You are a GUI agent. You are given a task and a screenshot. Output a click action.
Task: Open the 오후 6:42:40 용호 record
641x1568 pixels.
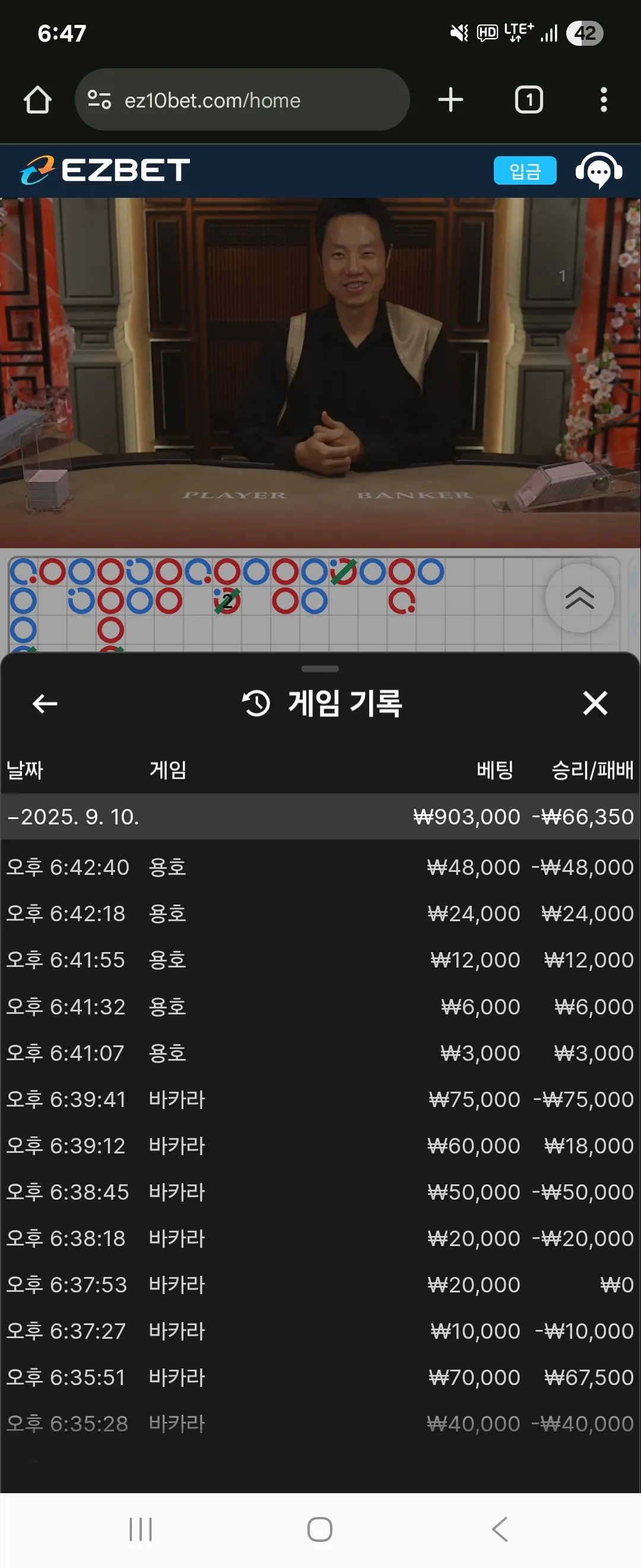pyautogui.click(x=320, y=867)
